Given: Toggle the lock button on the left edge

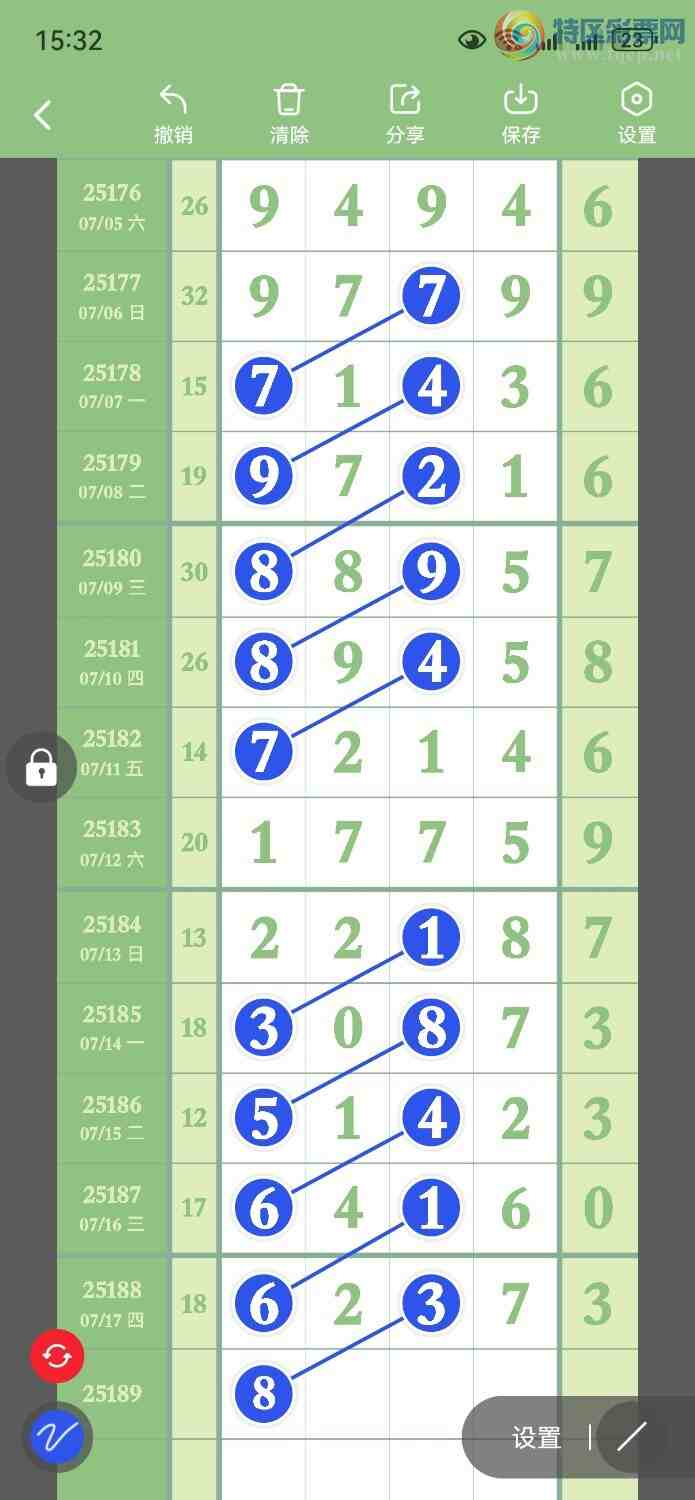Looking at the screenshot, I should pyautogui.click(x=41, y=768).
